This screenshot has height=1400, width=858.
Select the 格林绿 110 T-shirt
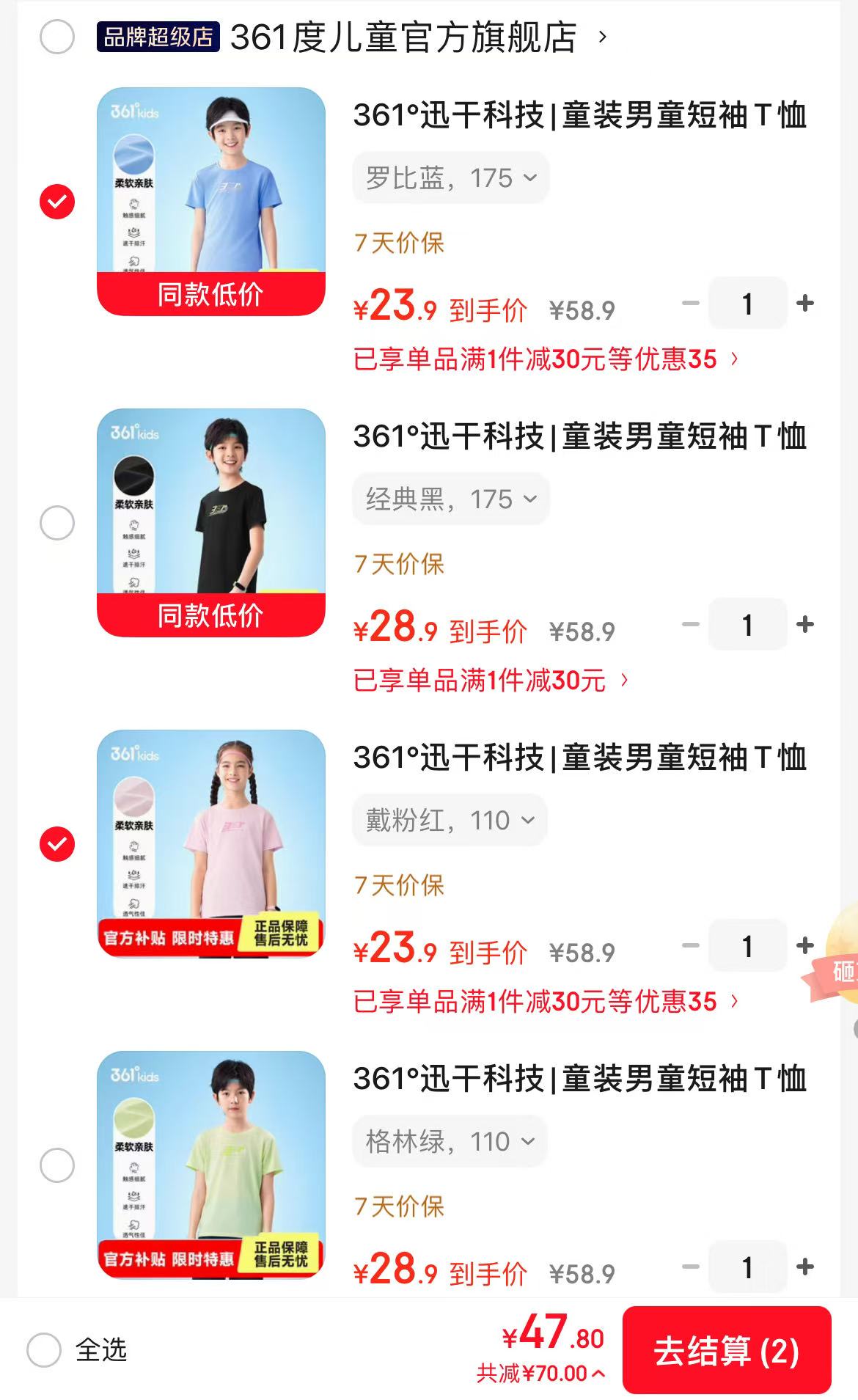click(57, 1165)
